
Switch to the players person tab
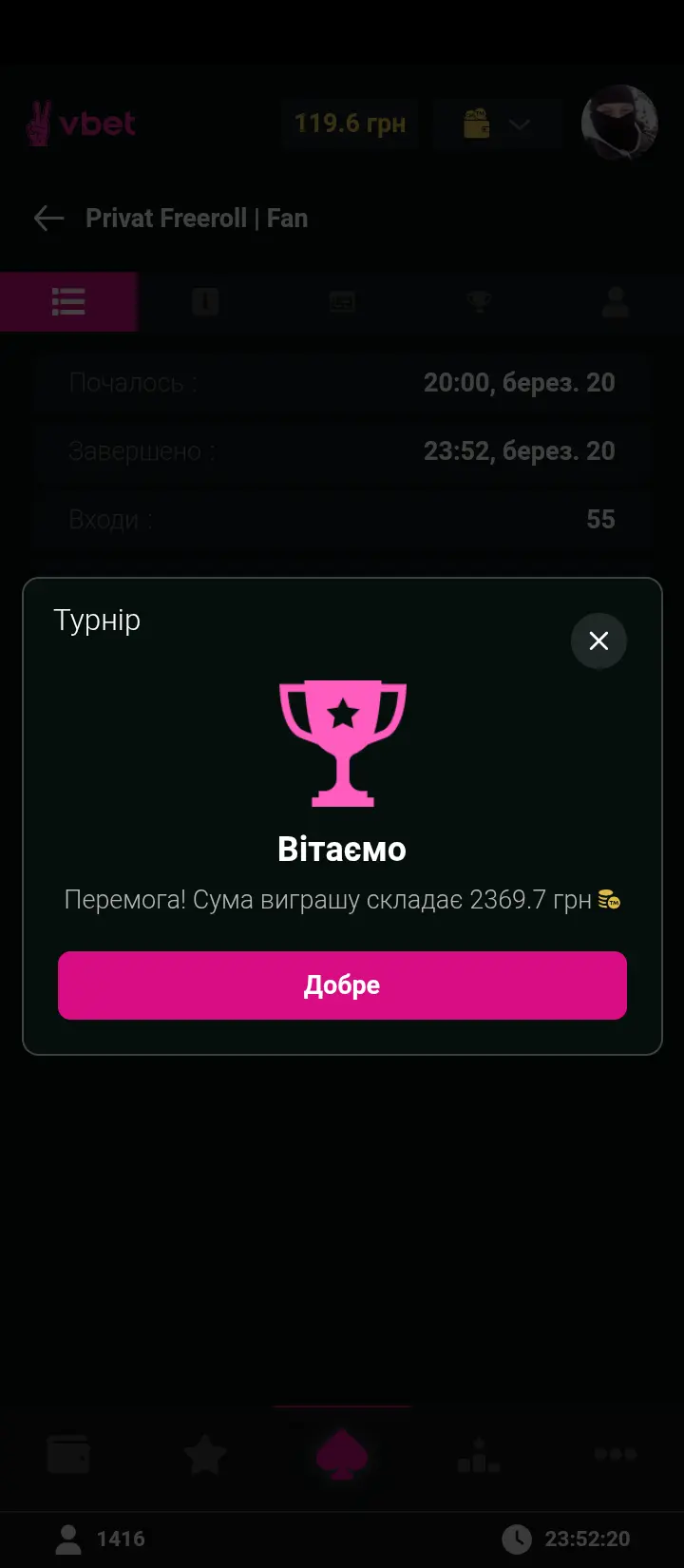click(616, 302)
